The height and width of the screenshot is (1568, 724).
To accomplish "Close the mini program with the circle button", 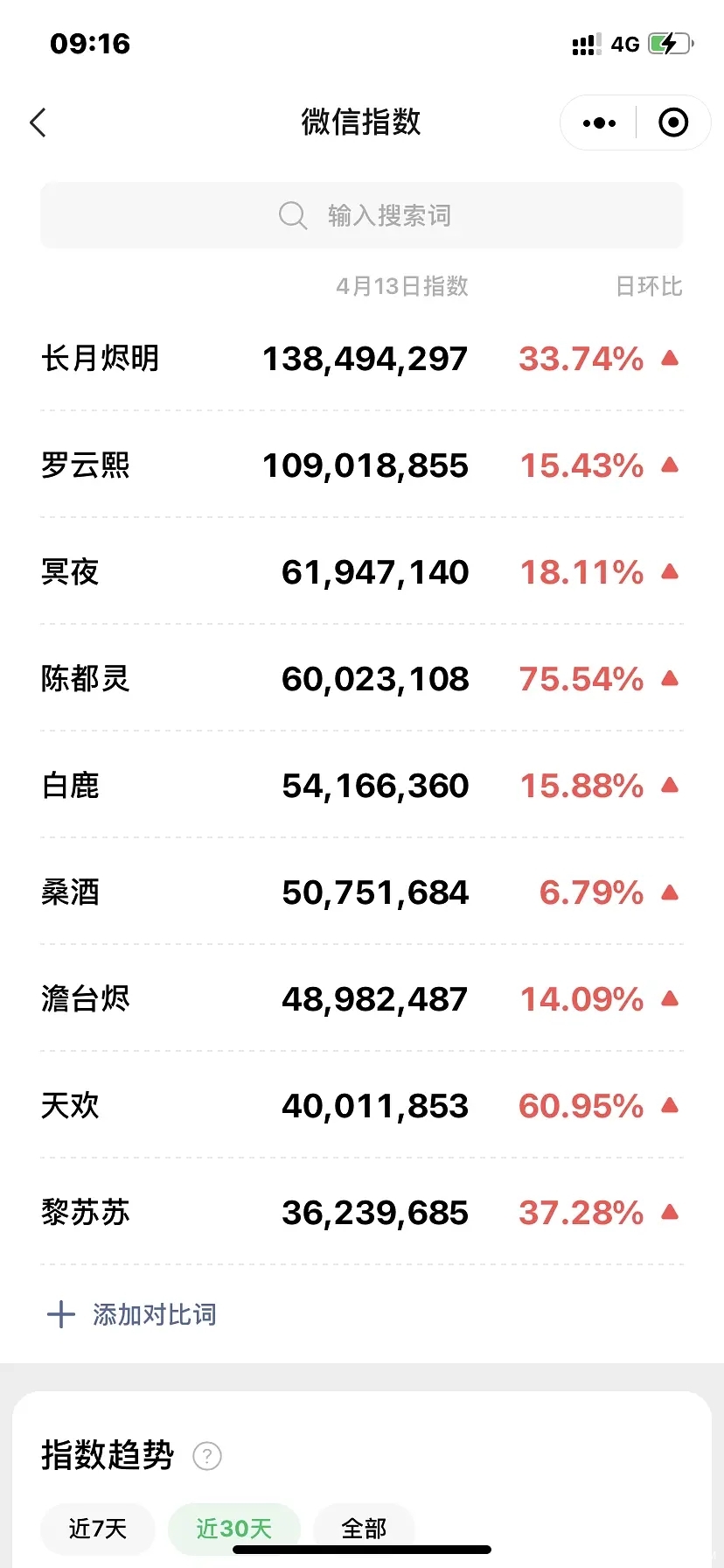I will tap(672, 123).
